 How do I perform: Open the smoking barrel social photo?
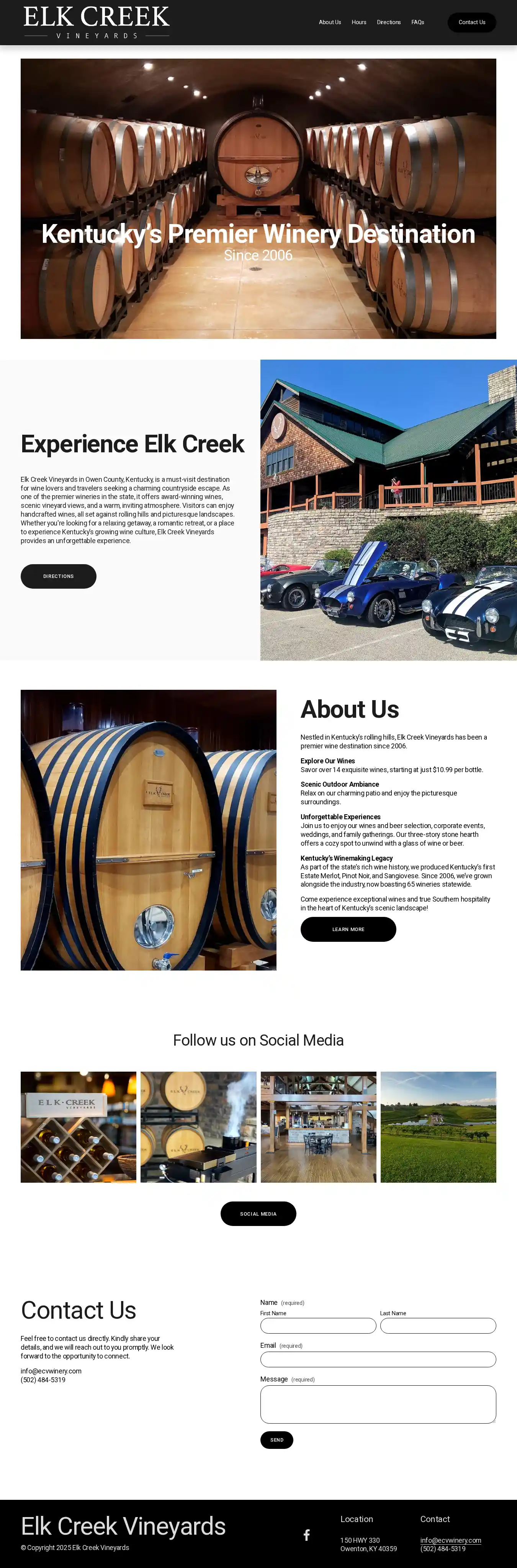[198, 1127]
